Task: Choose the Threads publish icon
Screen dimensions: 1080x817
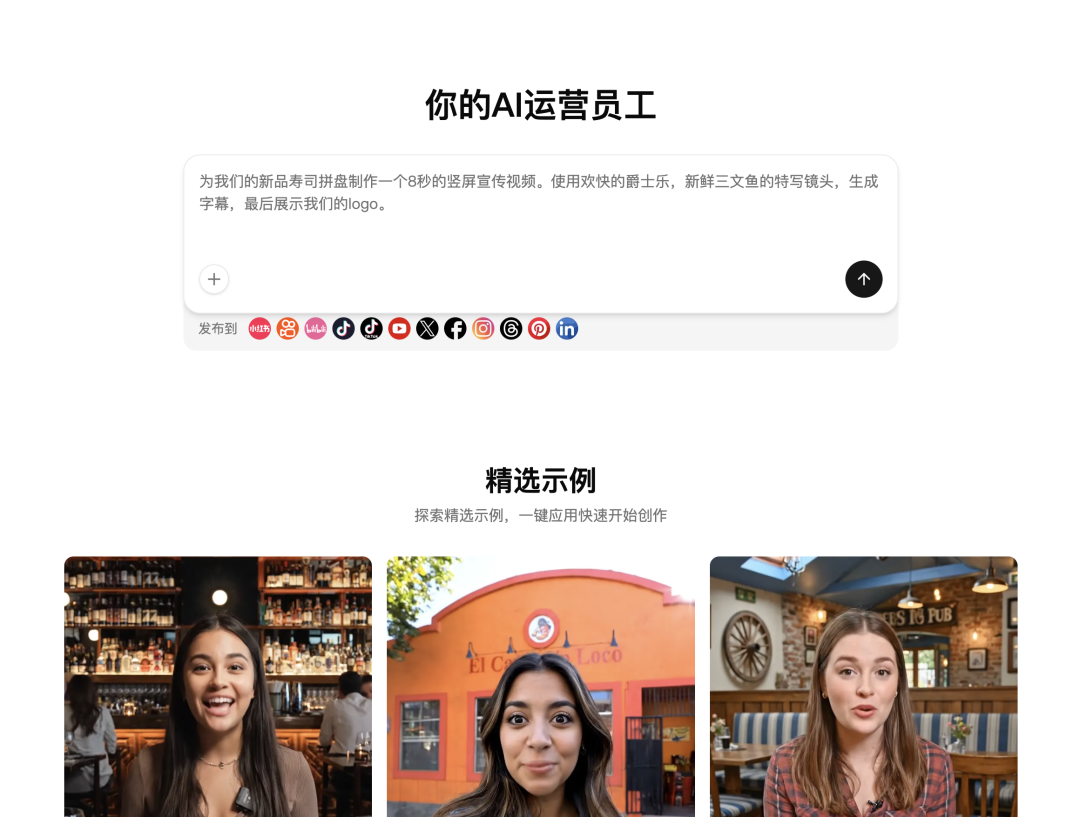Action: pyautogui.click(x=511, y=328)
